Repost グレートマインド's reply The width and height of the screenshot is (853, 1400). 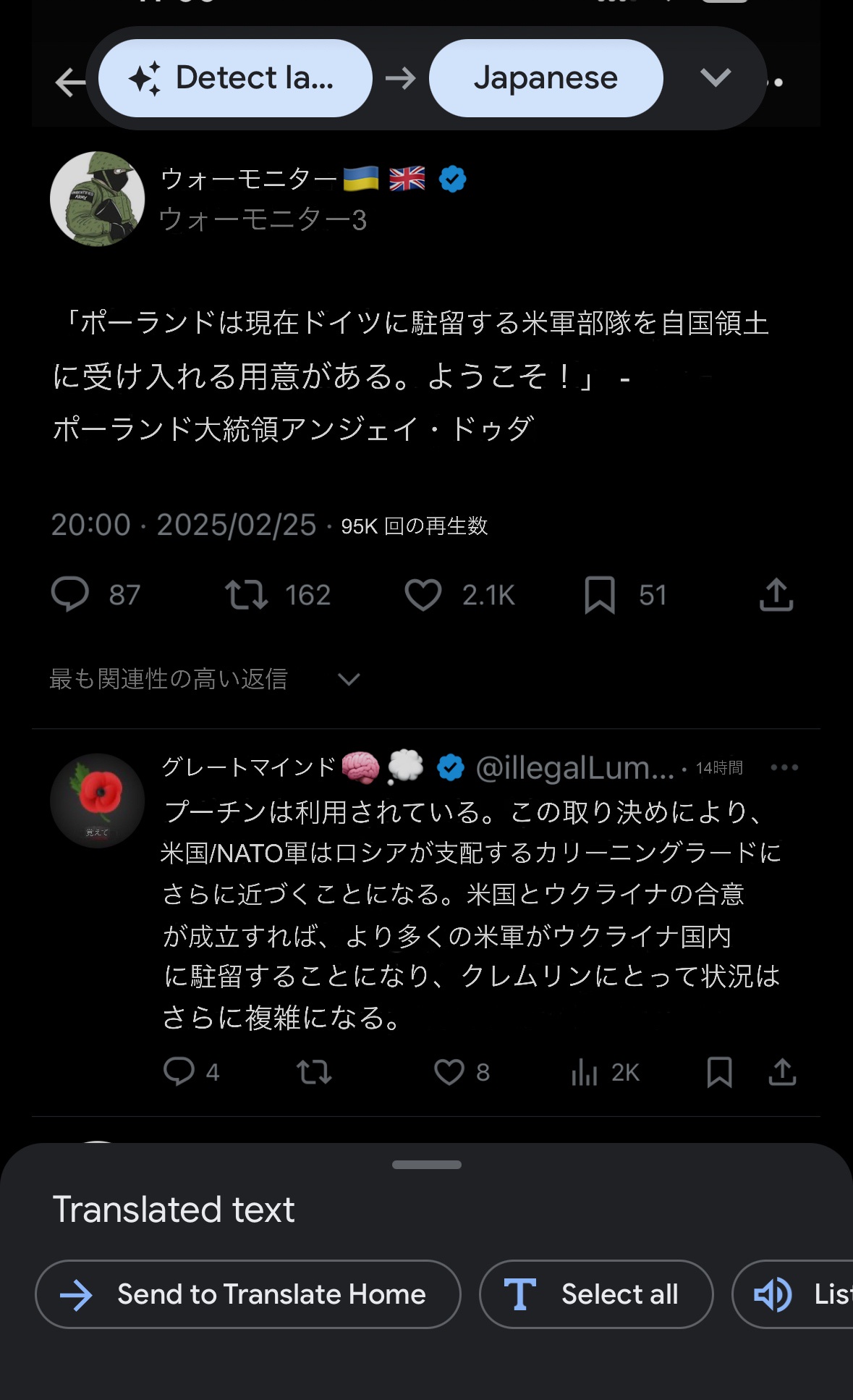[314, 1072]
